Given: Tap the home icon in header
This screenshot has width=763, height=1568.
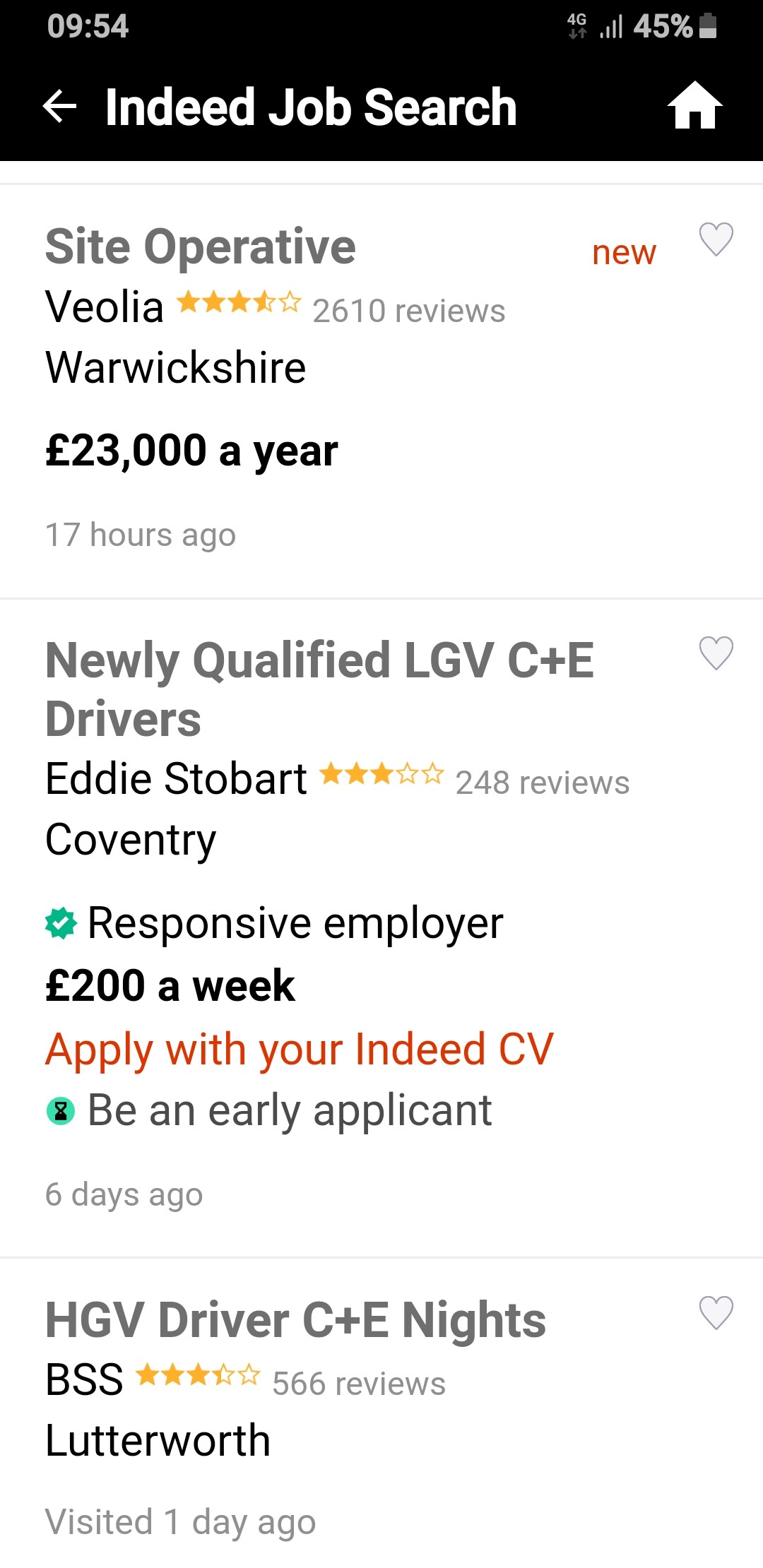Looking at the screenshot, I should [695, 105].
